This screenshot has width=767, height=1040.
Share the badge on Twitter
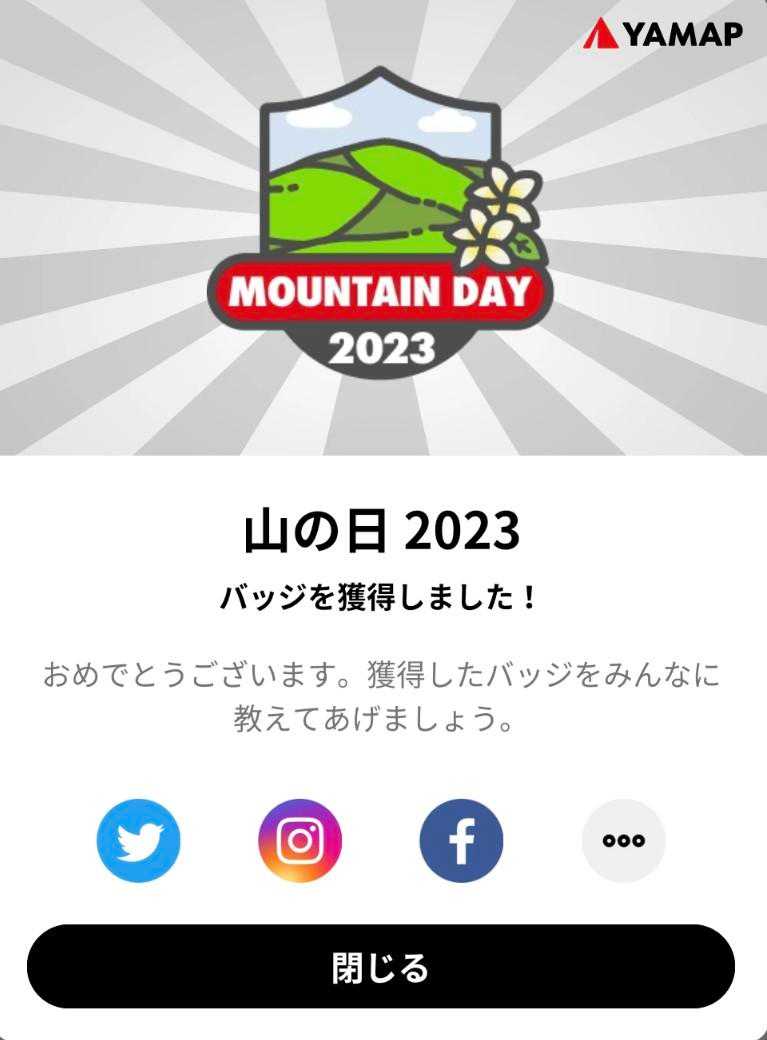pyautogui.click(x=139, y=840)
